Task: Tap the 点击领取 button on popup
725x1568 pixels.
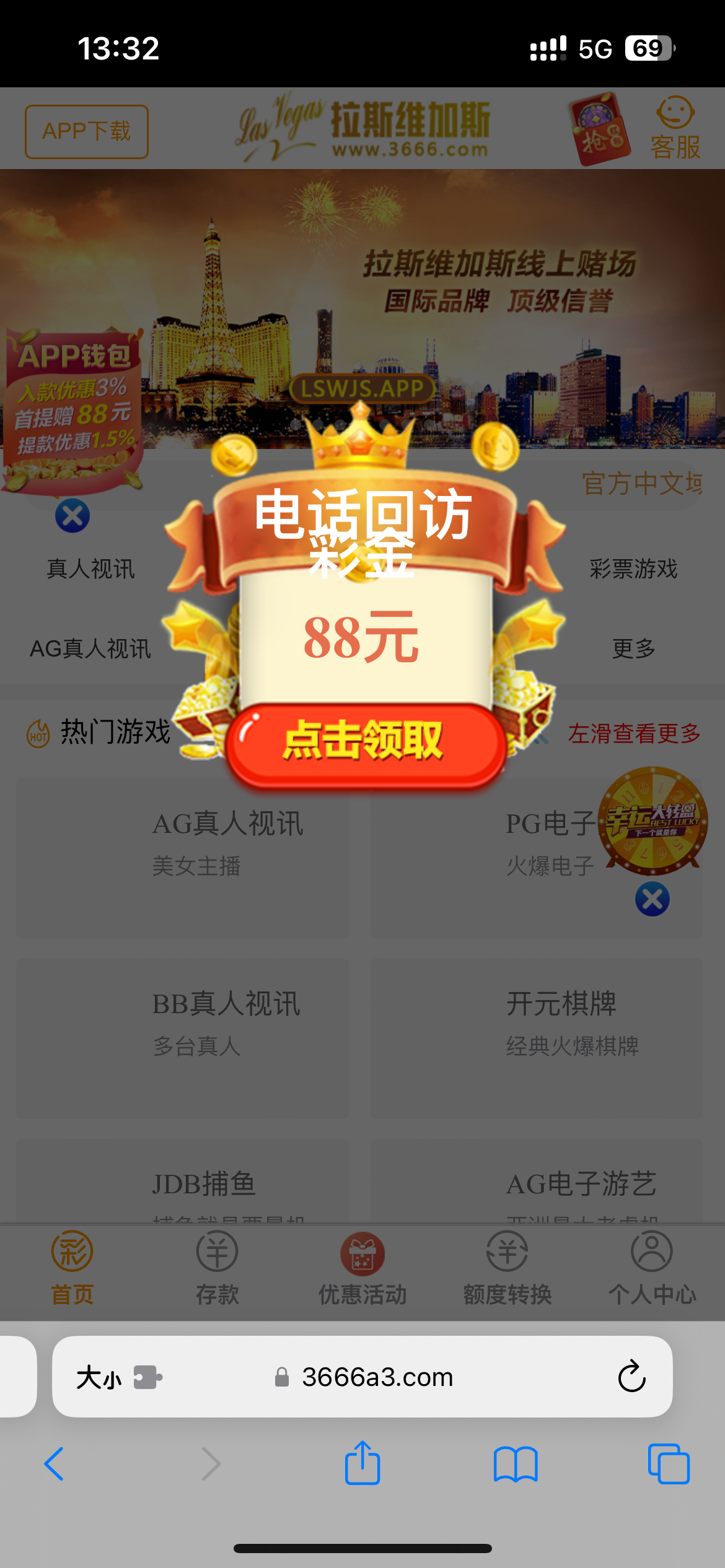Action: (364, 742)
